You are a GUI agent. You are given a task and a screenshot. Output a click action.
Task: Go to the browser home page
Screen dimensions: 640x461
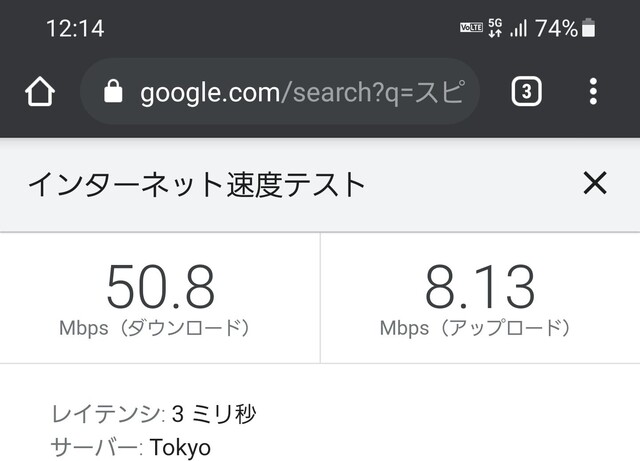(39, 92)
